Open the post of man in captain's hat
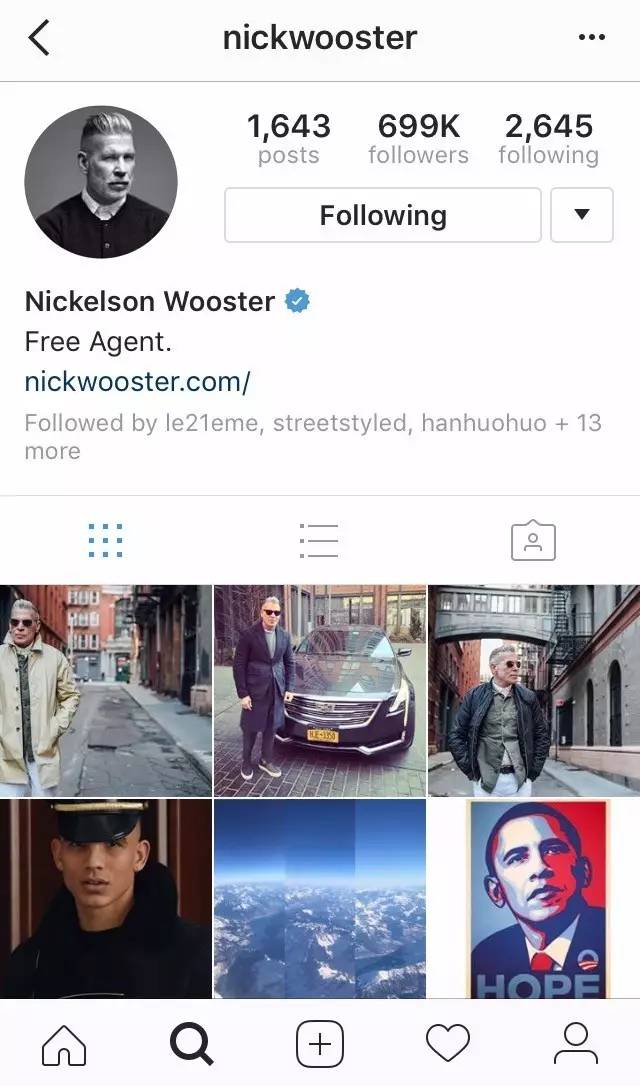 105,898
